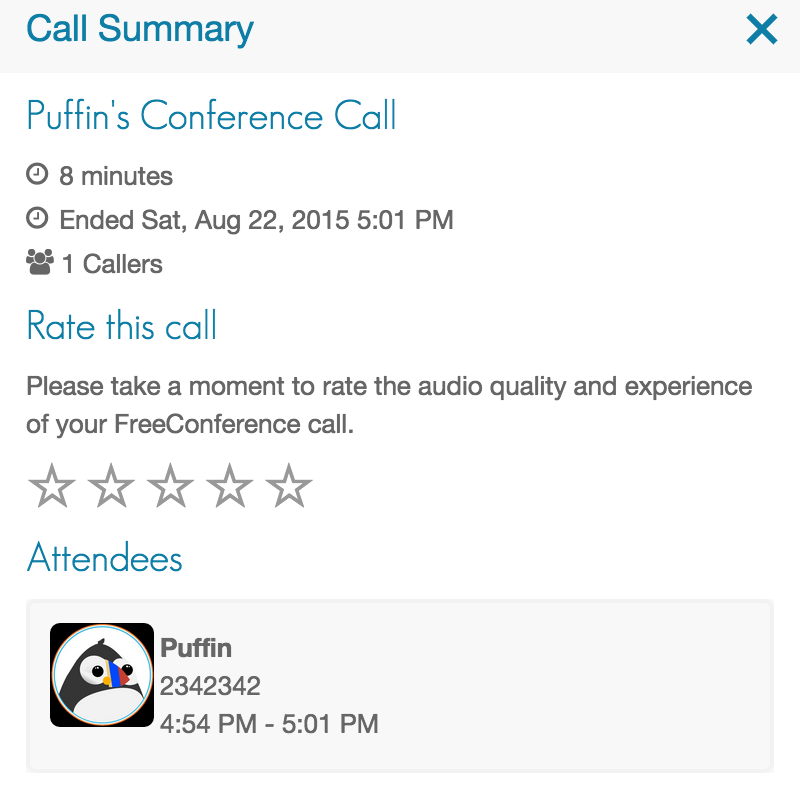Close the Call Summary dialog
Image resolution: width=800 pixels, height=787 pixels.
tap(762, 30)
